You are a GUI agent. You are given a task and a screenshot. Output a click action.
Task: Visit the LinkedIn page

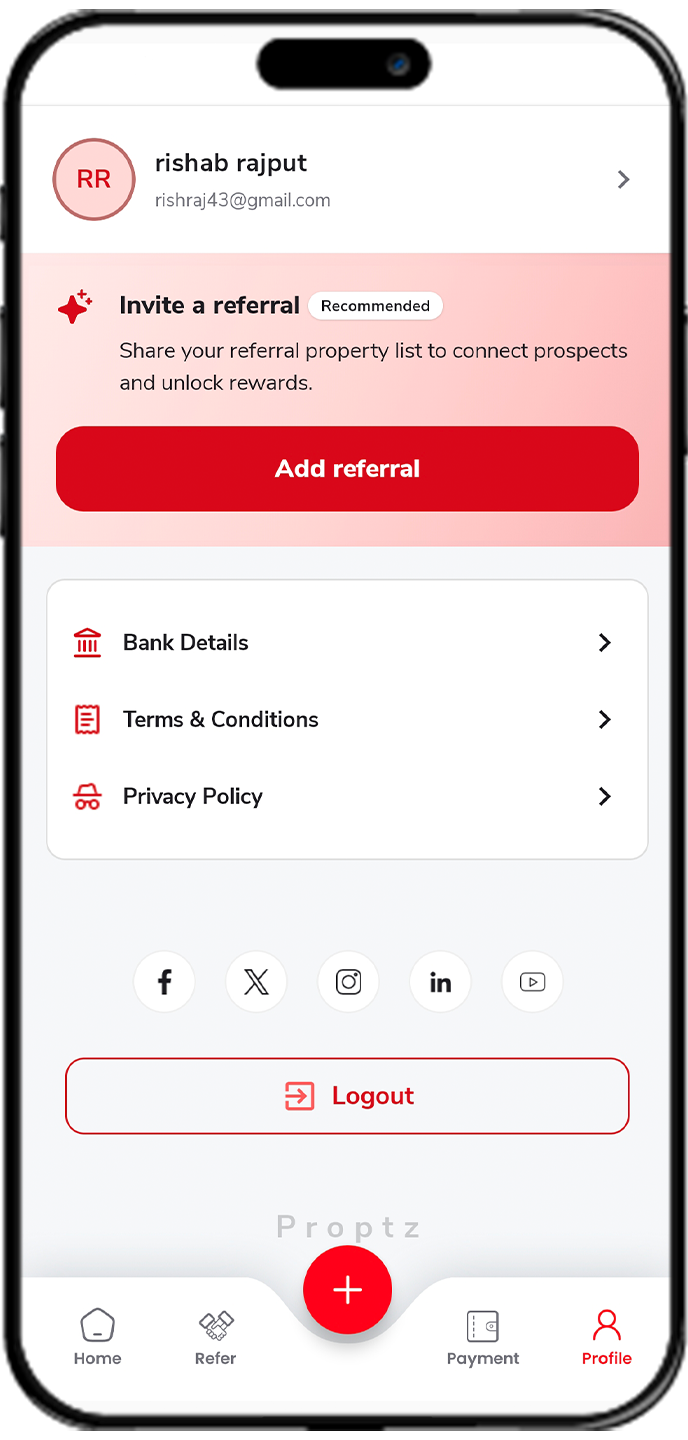point(440,982)
